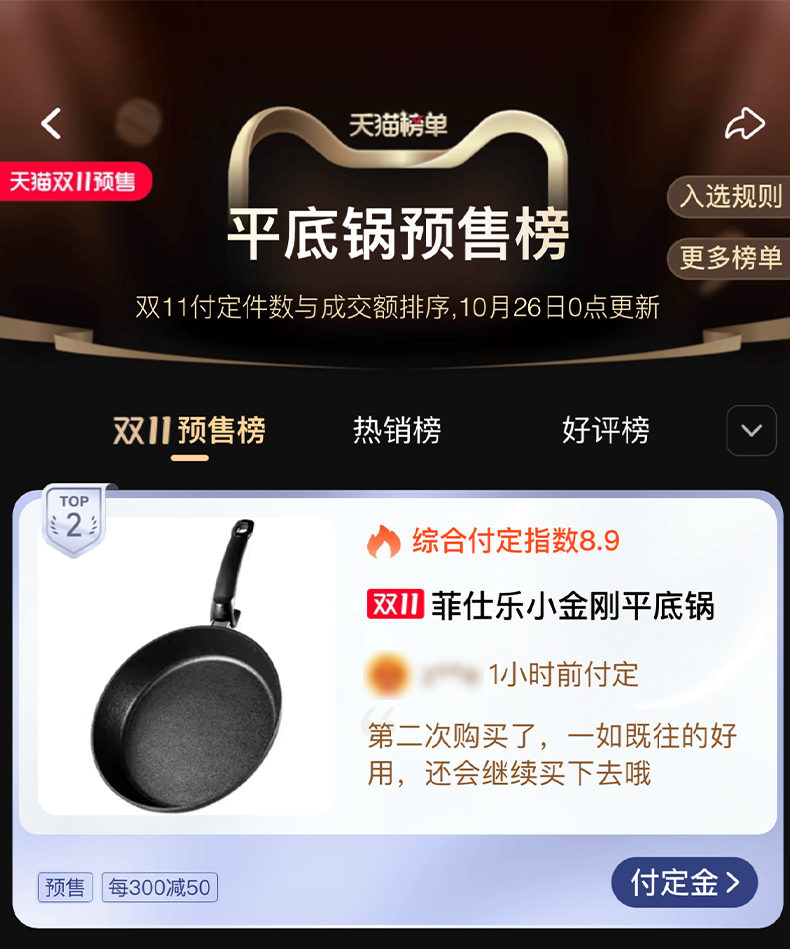
Task: Expand the chevron next to the ranking tabs
Action: click(x=751, y=430)
